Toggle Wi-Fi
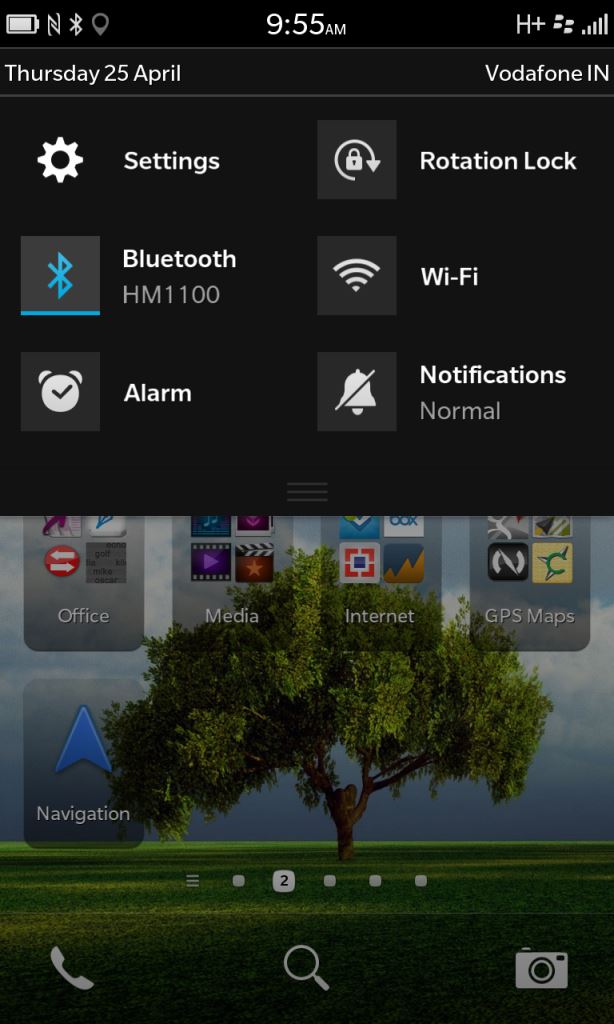 click(357, 275)
